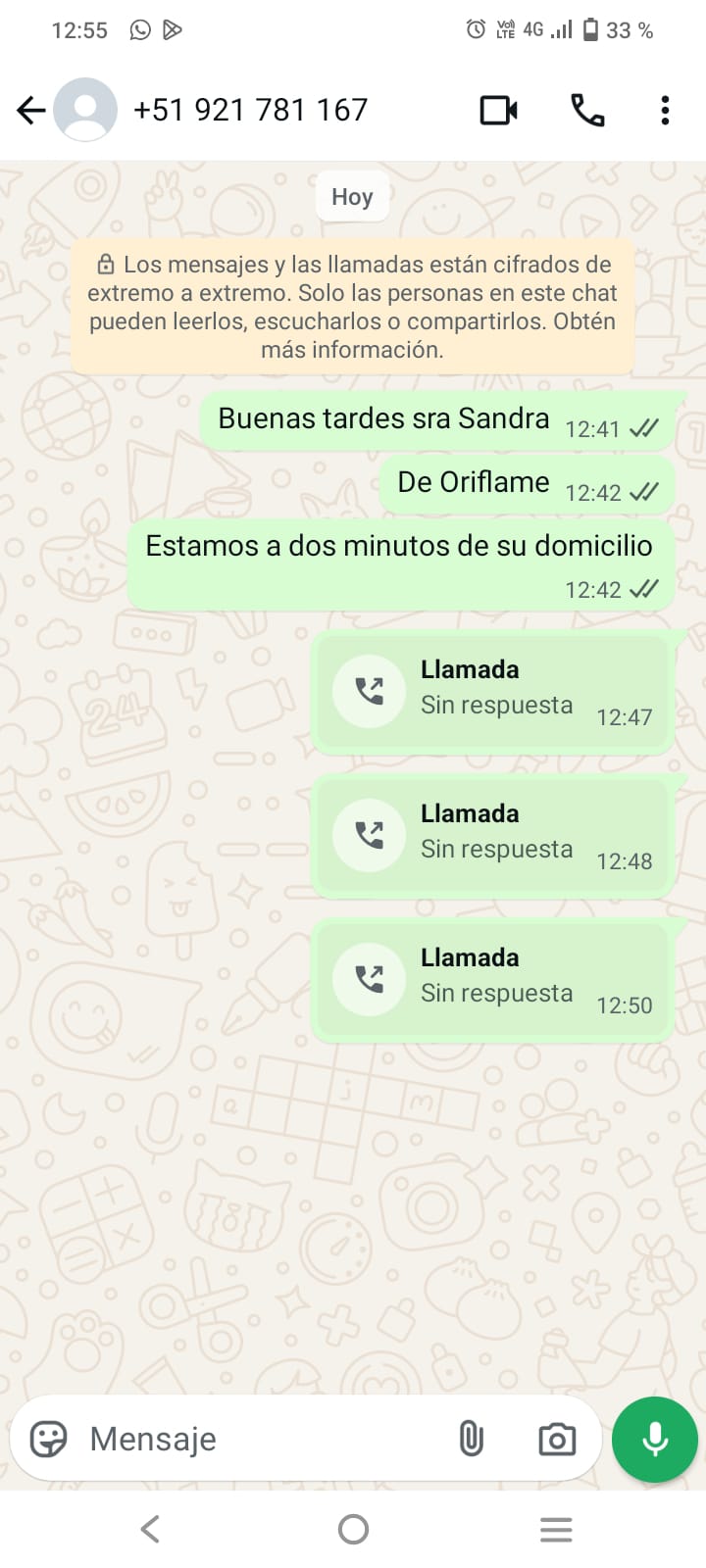Screen dimensions: 706x1568
Task: Open recent apps from the navigation bar
Action: tap(555, 1529)
